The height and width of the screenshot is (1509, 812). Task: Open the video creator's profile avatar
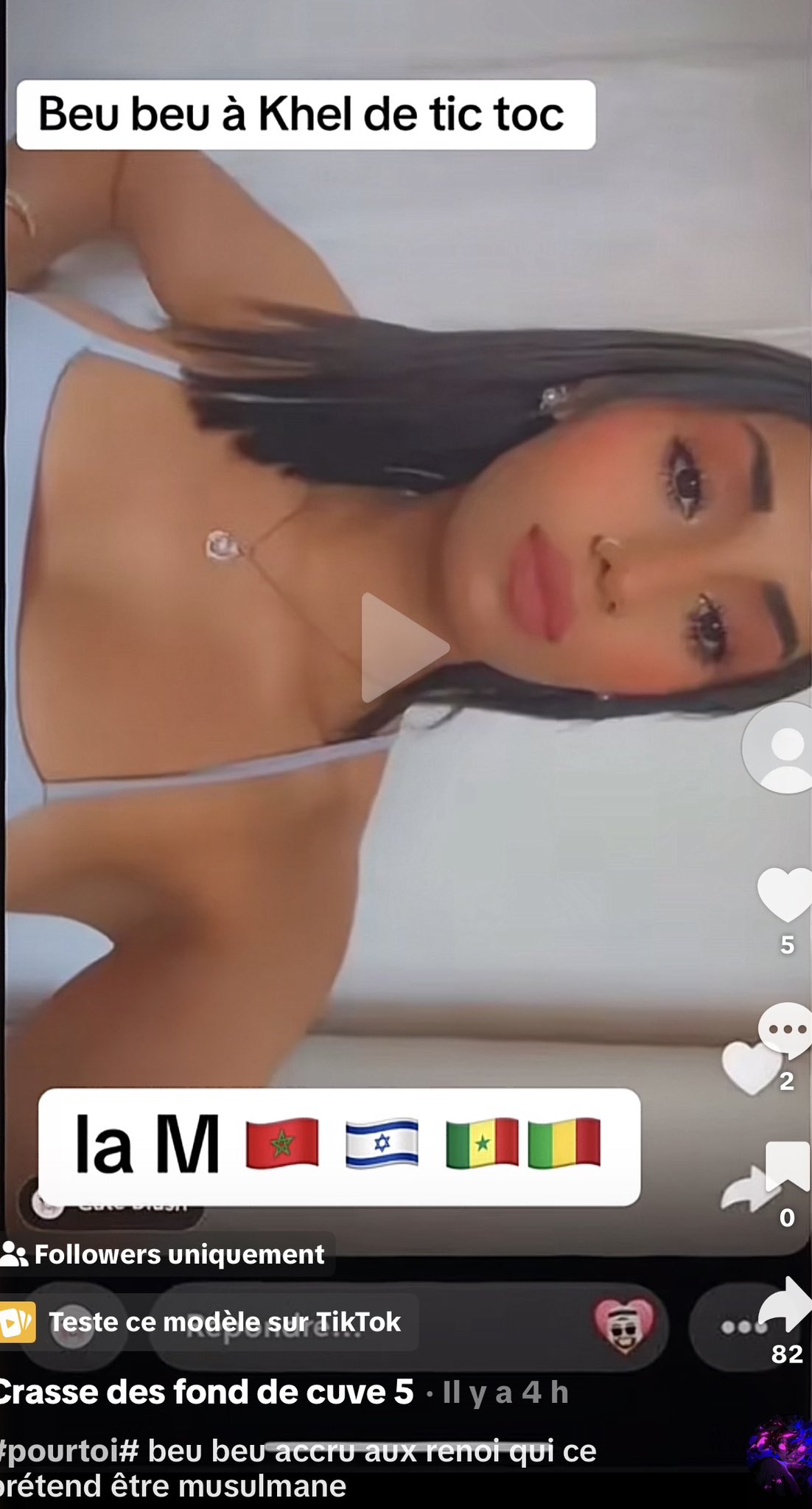pyautogui.click(x=781, y=747)
